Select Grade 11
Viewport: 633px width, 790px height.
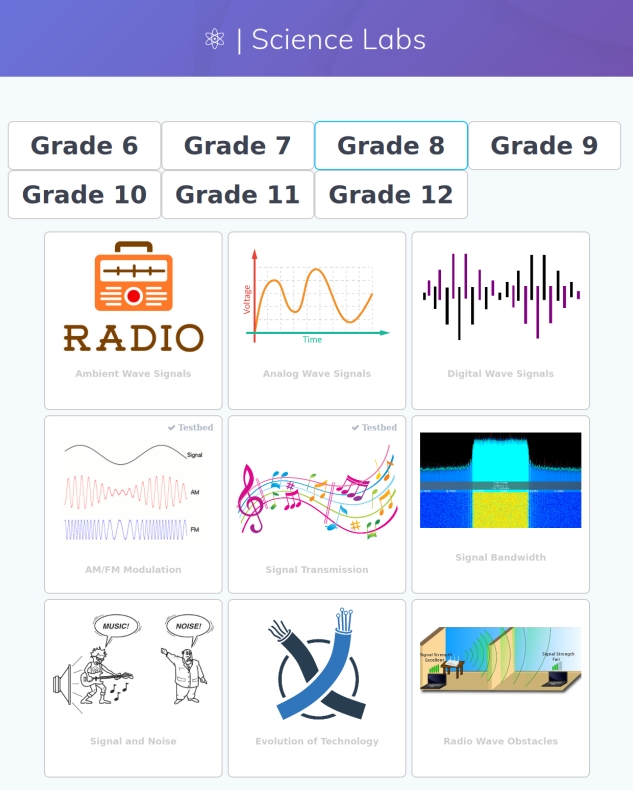(238, 195)
